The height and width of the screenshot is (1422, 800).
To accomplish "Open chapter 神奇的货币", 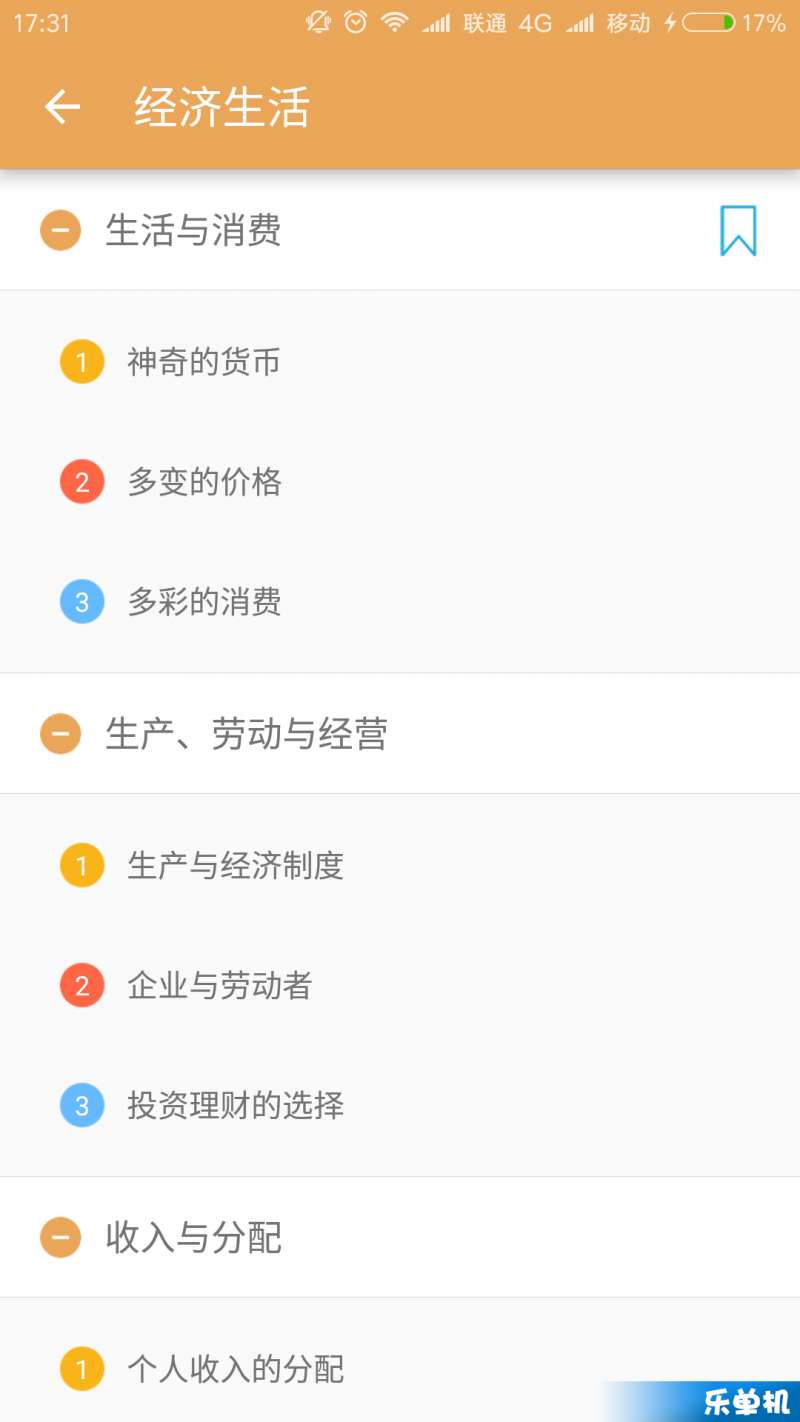I will pyautogui.click(x=400, y=362).
